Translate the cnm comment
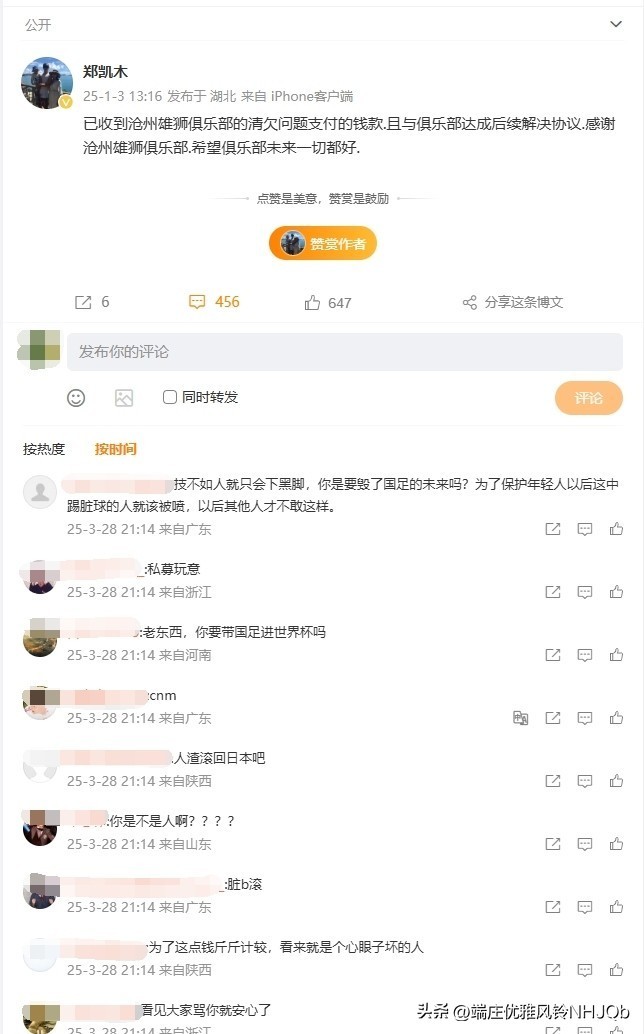Viewport: 644px width, 1034px height. [x=520, y=718]
